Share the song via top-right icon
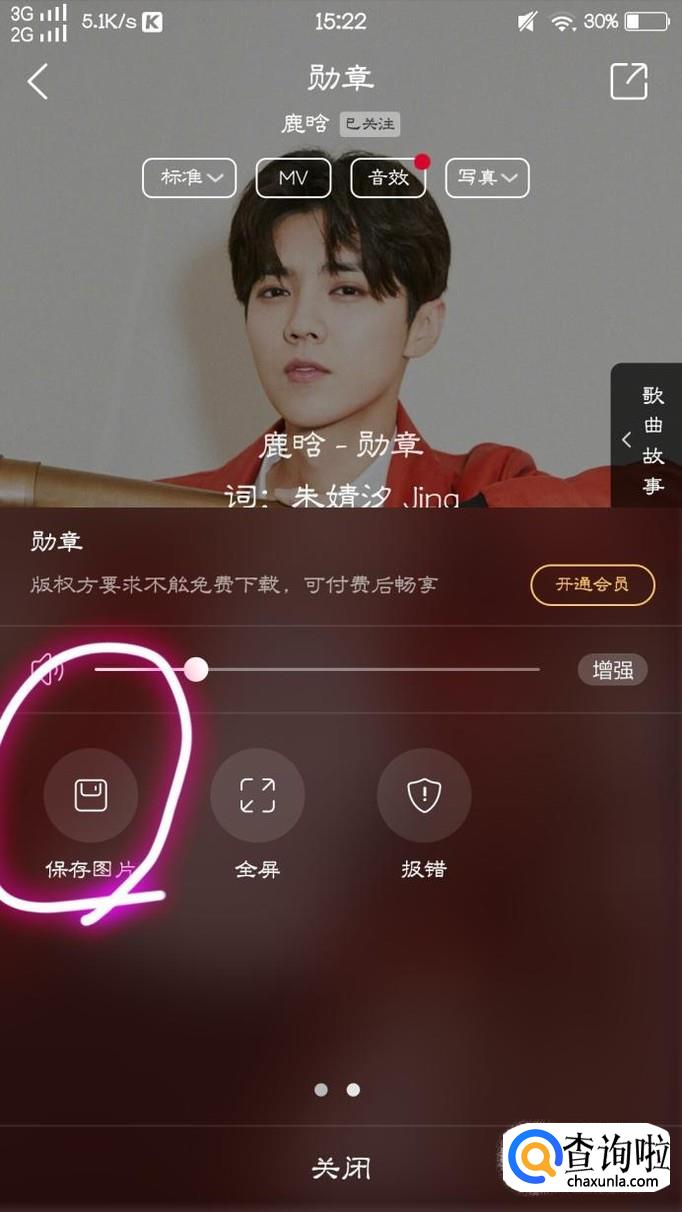 (629, 81)
